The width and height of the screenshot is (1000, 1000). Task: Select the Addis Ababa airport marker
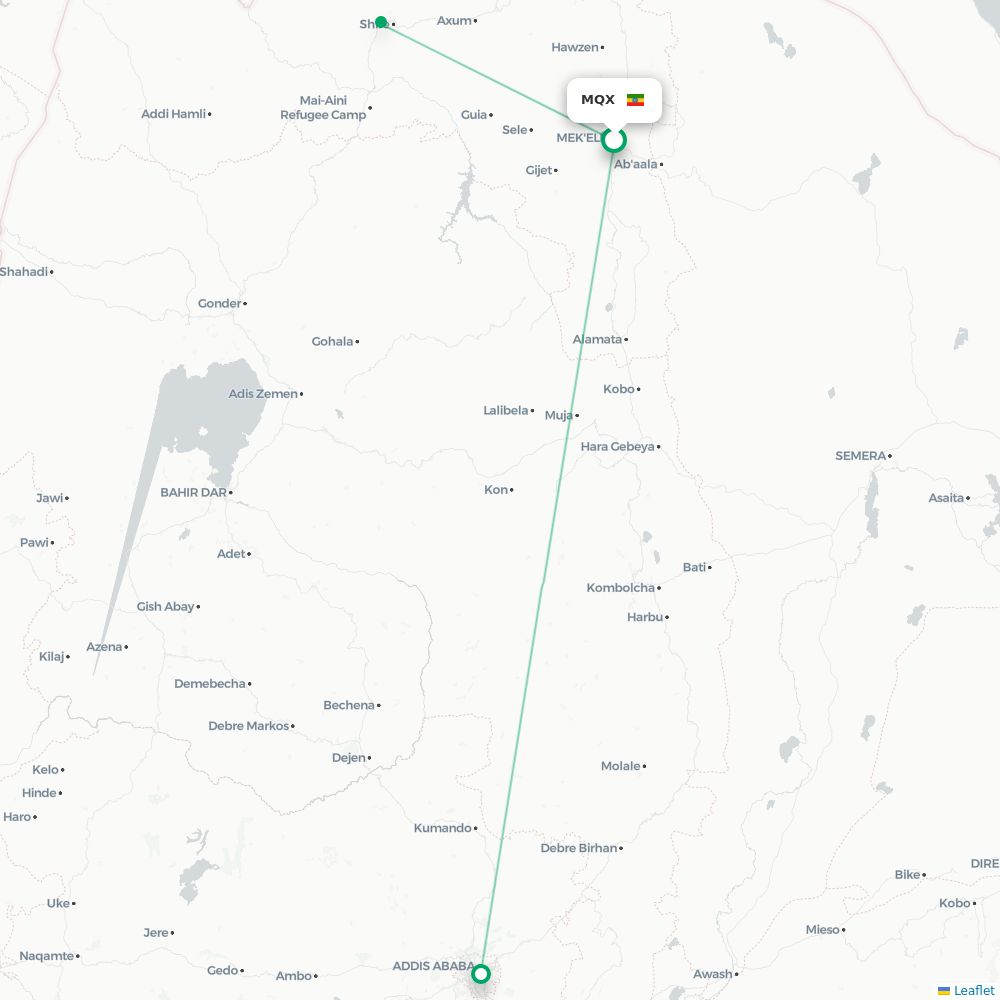coord(481,973)
